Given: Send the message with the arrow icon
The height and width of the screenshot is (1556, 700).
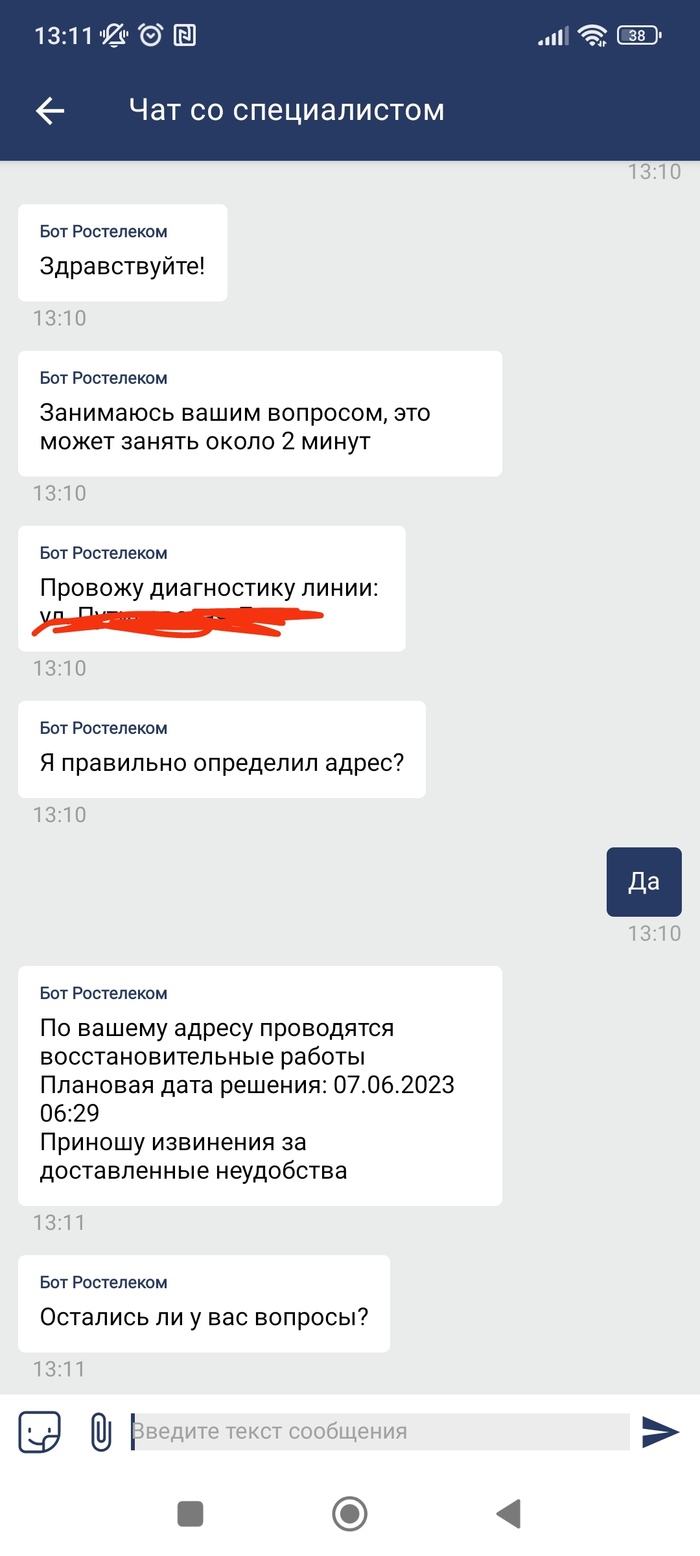Looking at the screenshot, I should (660, 1432).
